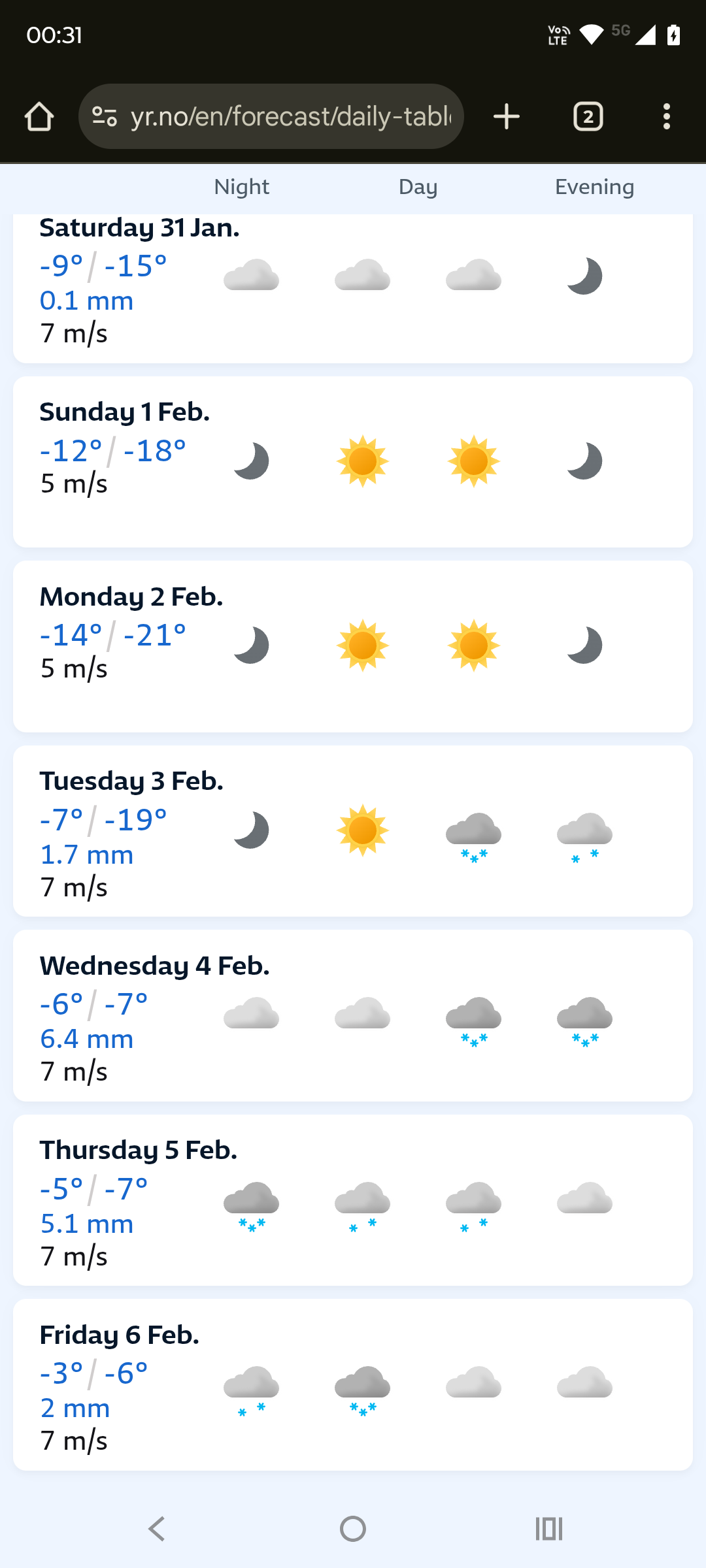This screenshot has width=706, height=1568.
Task: Open the browser overflow menu
Action: (x=666, y=117)
